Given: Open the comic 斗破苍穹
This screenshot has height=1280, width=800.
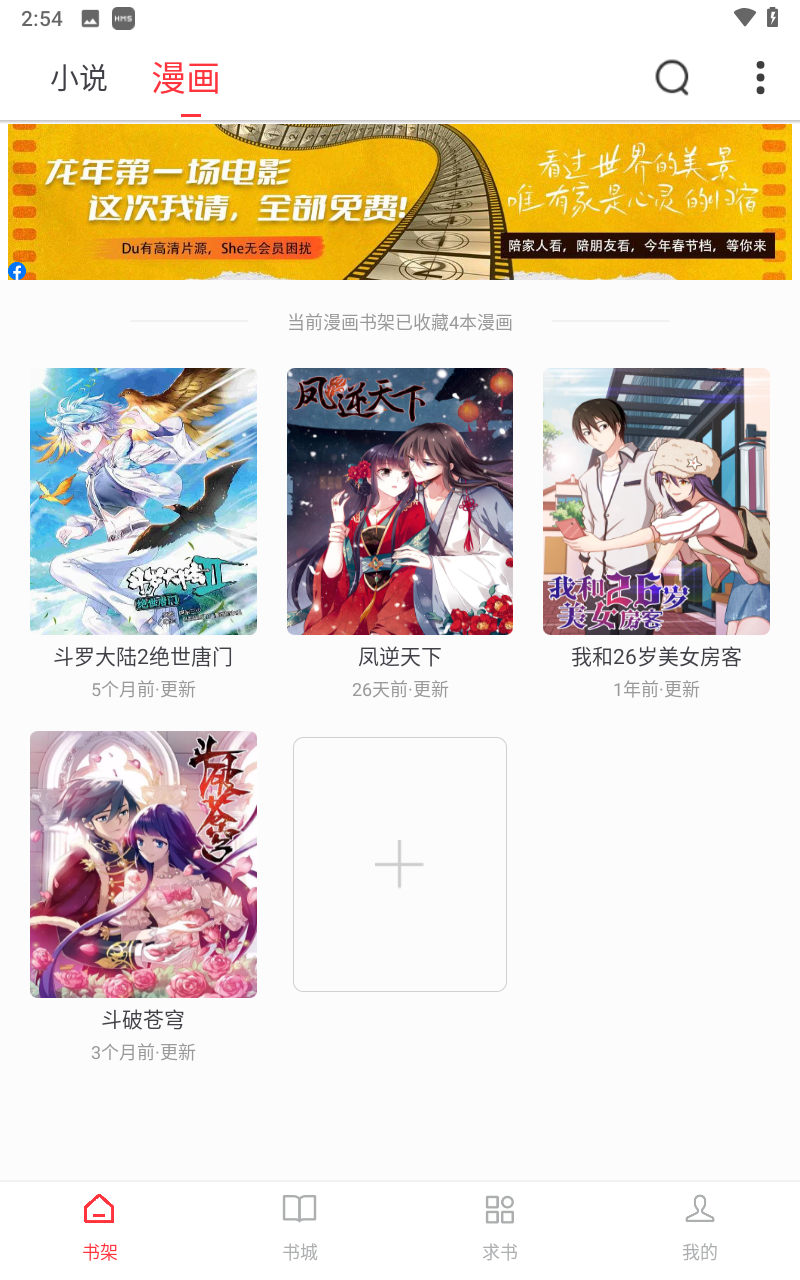Looking at the screenshot, I should pyautogui.click(x=143, y=864).
